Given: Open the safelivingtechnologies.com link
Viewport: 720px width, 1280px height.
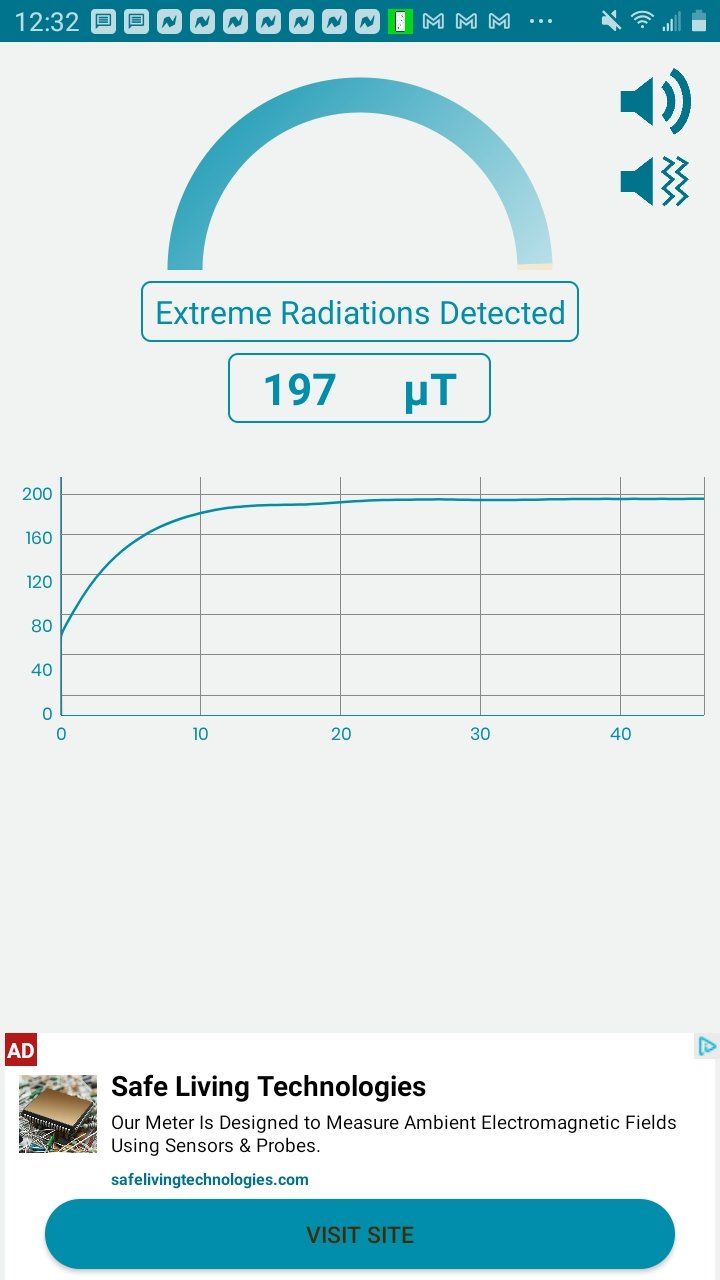Looking at the screenshot, I should 210,1180.
